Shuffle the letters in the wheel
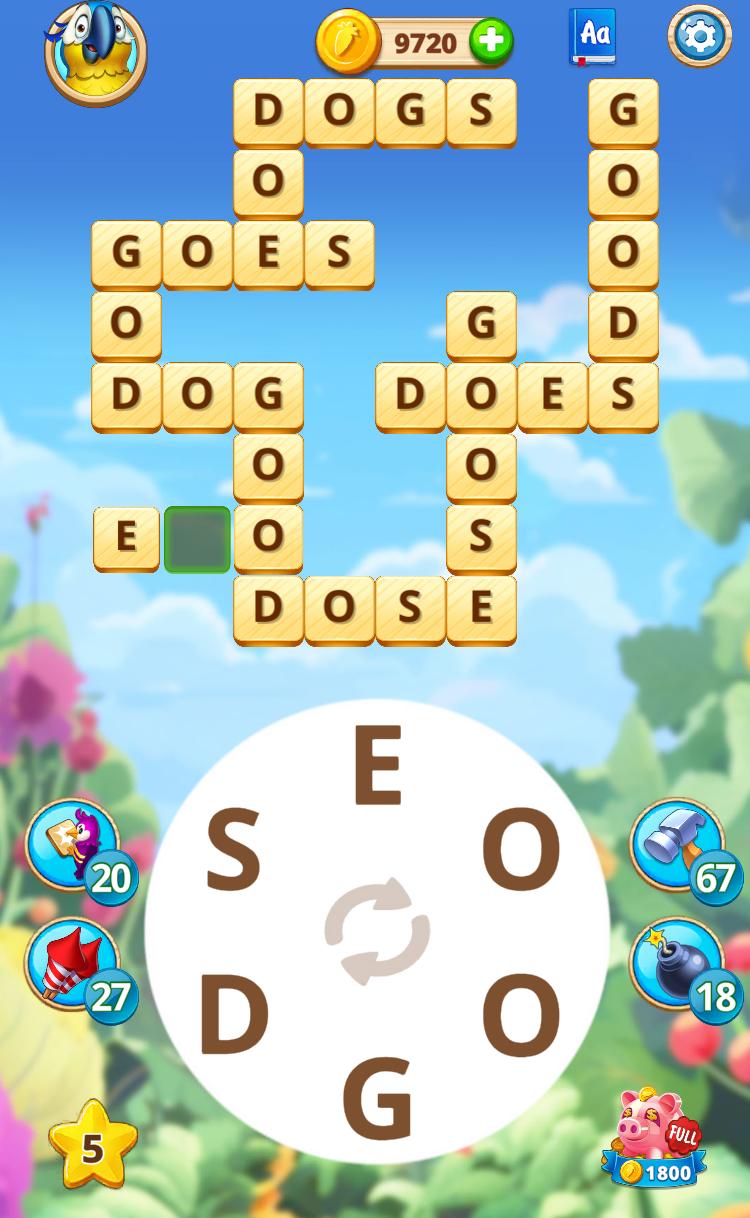The height and width of the screenshot is (1218, 750). 377,931
